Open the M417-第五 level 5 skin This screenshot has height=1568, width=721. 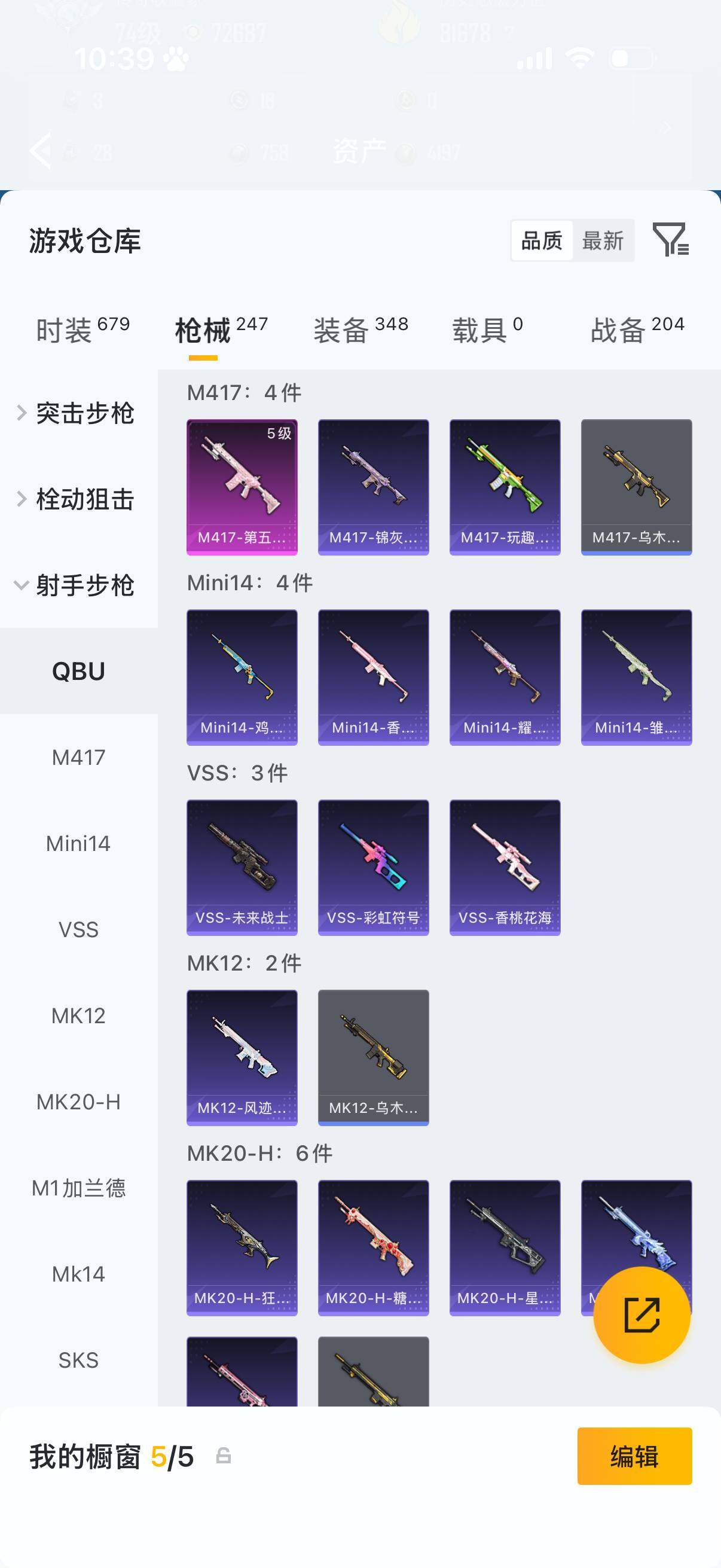pyautogui.click(x=242, y=487)
